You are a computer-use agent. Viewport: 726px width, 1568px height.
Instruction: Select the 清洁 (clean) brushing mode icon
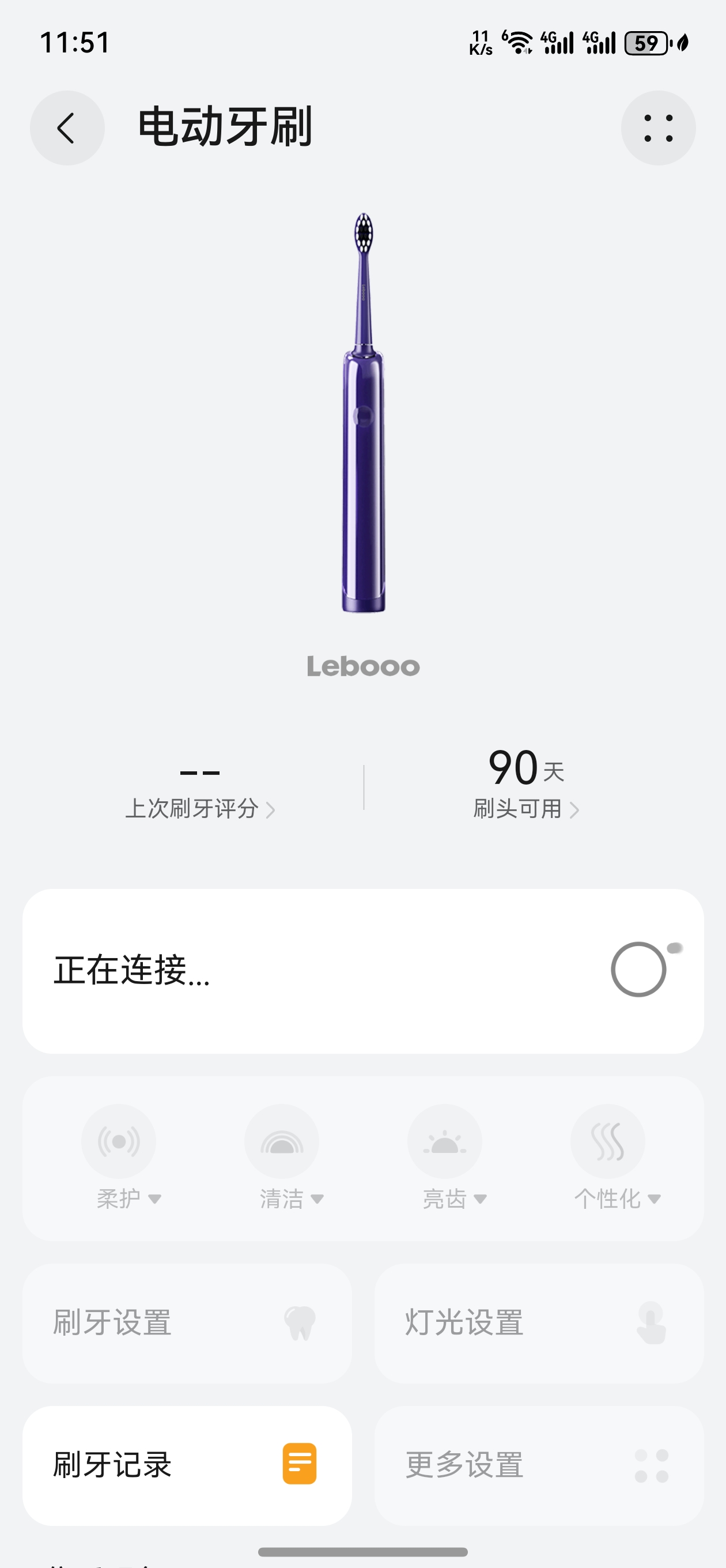pos(282,1141)
